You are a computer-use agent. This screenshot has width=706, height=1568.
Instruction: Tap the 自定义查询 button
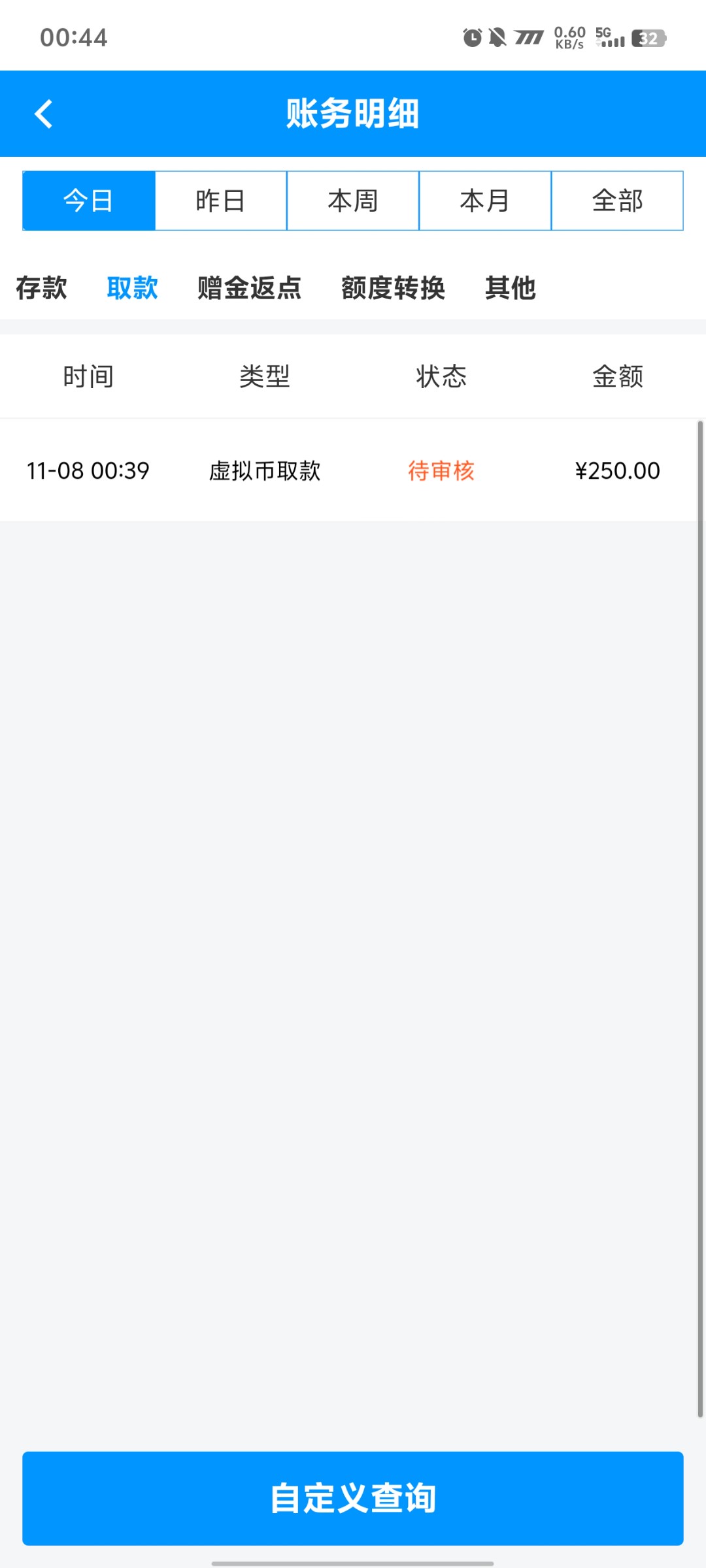click(353, 1498)
